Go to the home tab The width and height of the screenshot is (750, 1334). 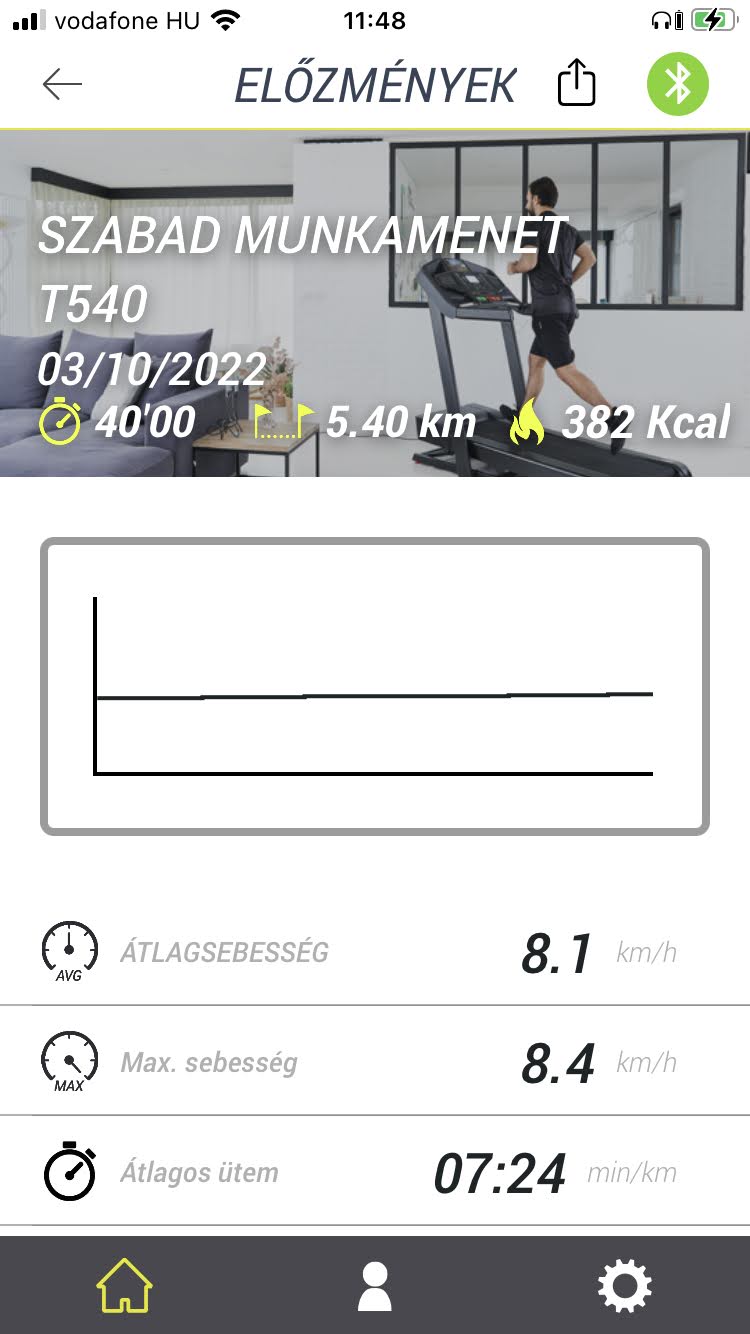point(124,1285)
